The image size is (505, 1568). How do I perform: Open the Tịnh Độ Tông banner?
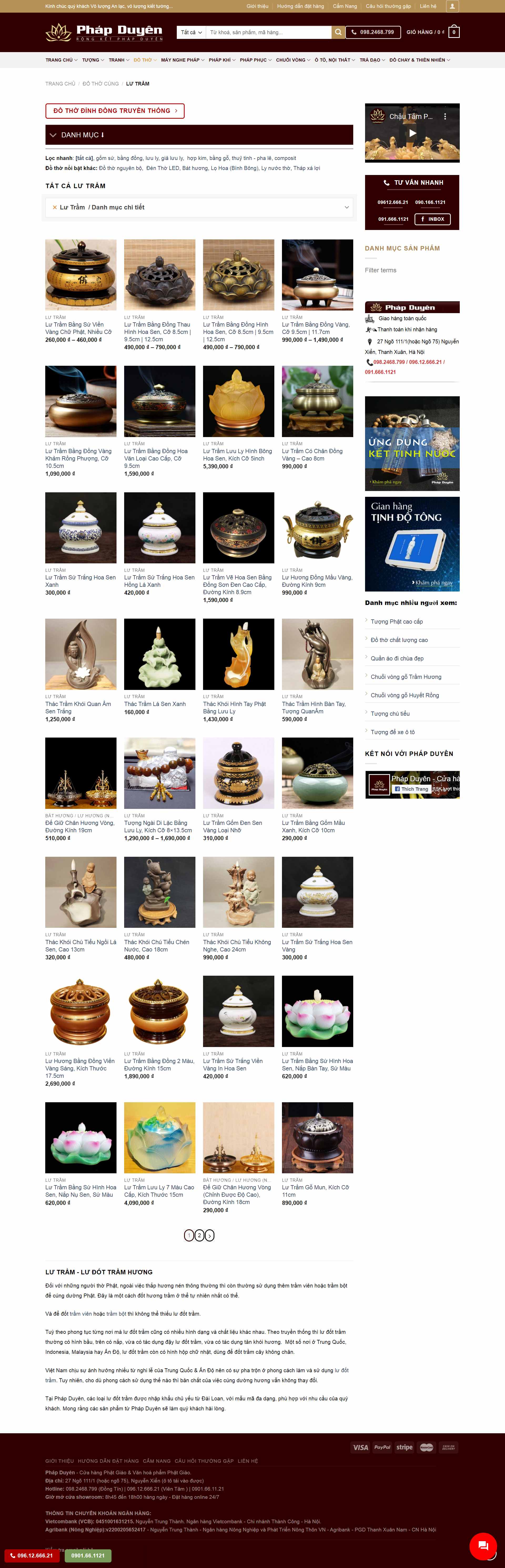(412, 544)
